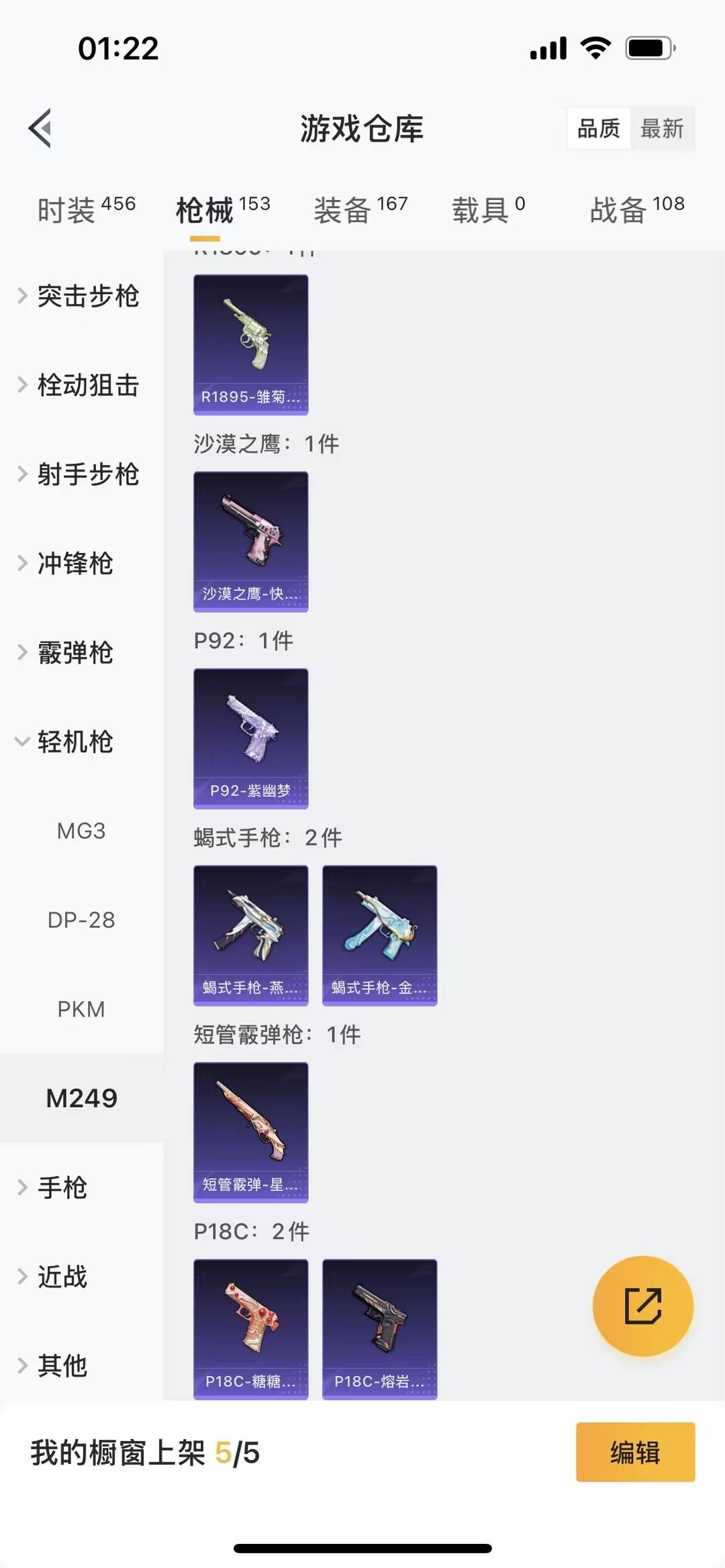The width and height of the screenshot is (725, 1568).
Task: Tap the back arrow to exit warehouse
Action: click(40, 129)
